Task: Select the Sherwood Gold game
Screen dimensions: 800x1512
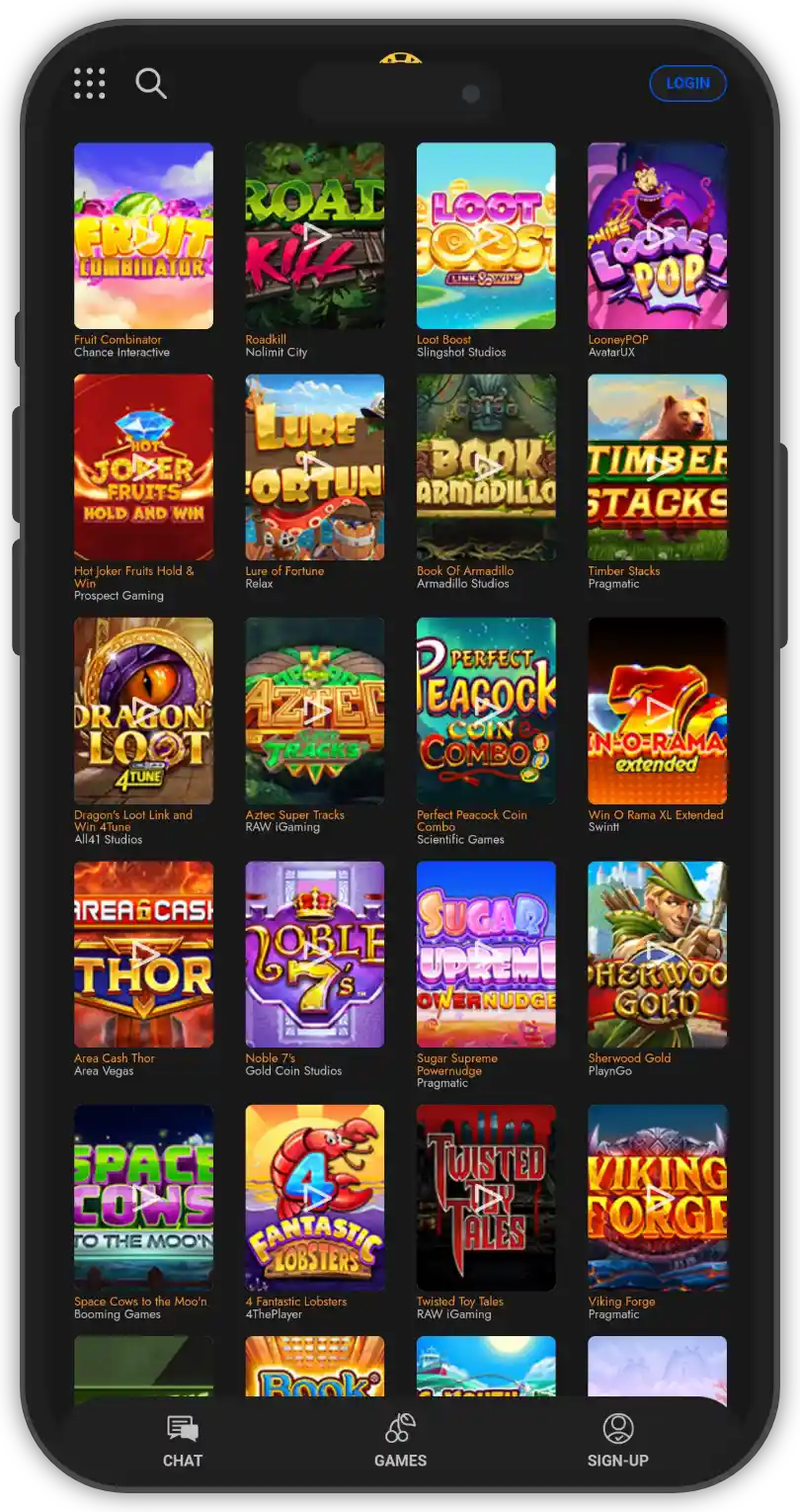Action: tap(657, 954)
